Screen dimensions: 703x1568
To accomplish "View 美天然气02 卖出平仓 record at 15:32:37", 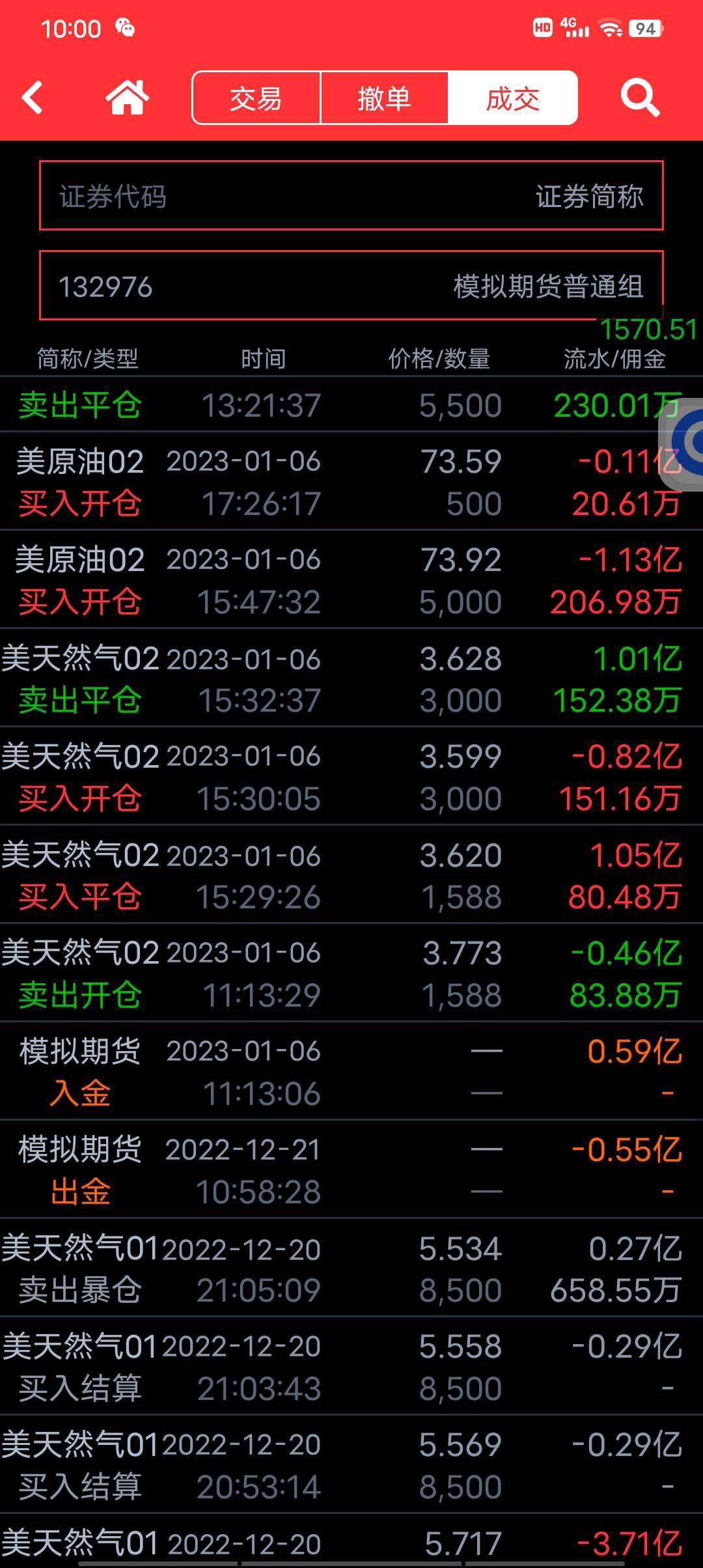I will point(351,679).
